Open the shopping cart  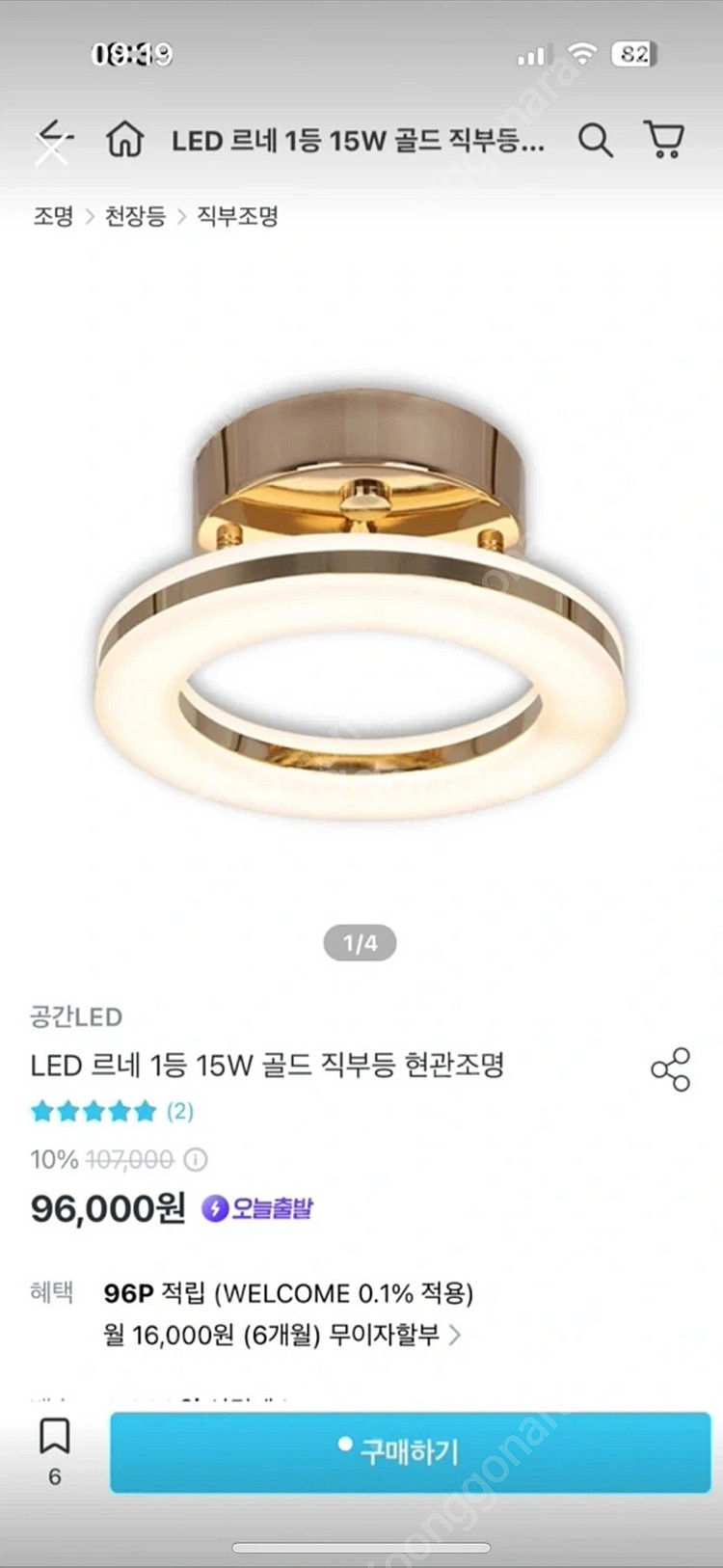pyautogui.click(x=664, y=140)
